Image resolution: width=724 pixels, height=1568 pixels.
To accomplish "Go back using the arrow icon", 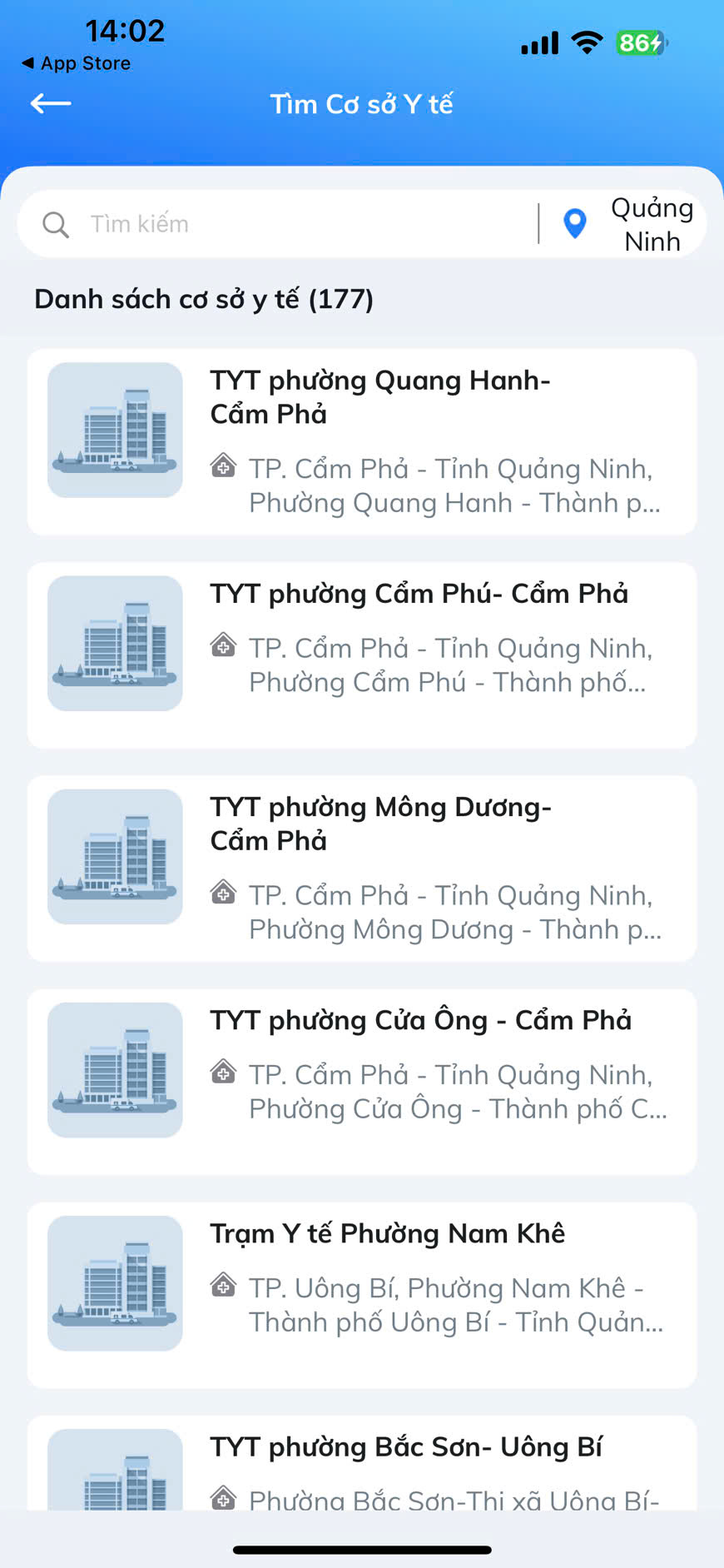I will [x=51, y=103].
